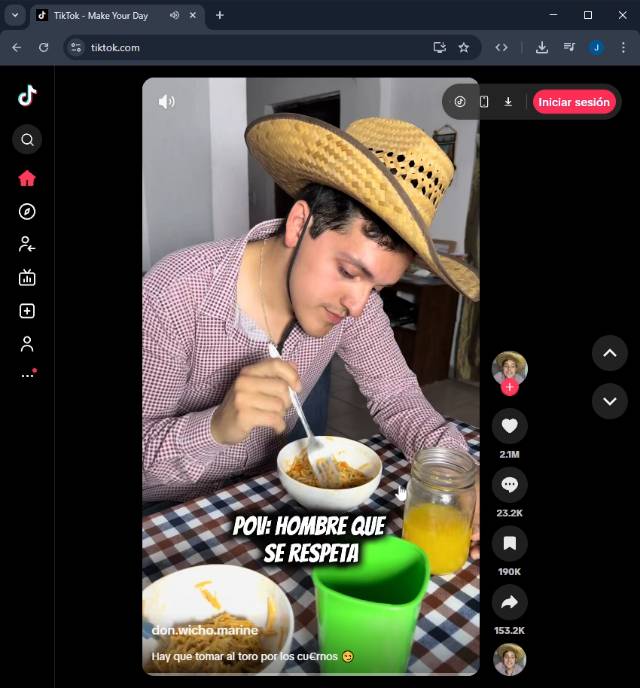Viewport: 640px width, 688px height.
Task: Like this video with the heart
Action: pos(509,426)
